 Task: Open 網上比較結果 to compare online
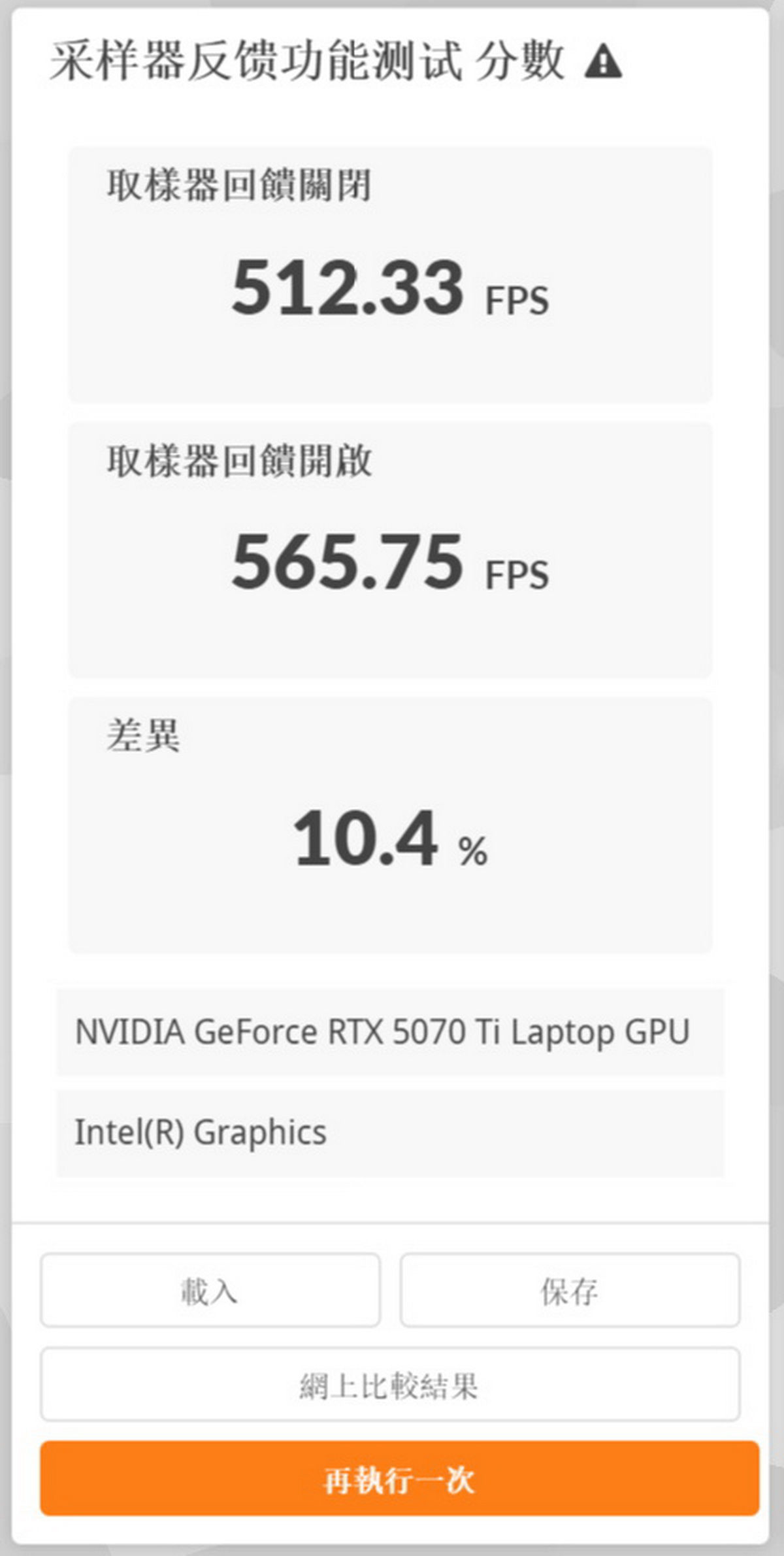coord(390,1384)
